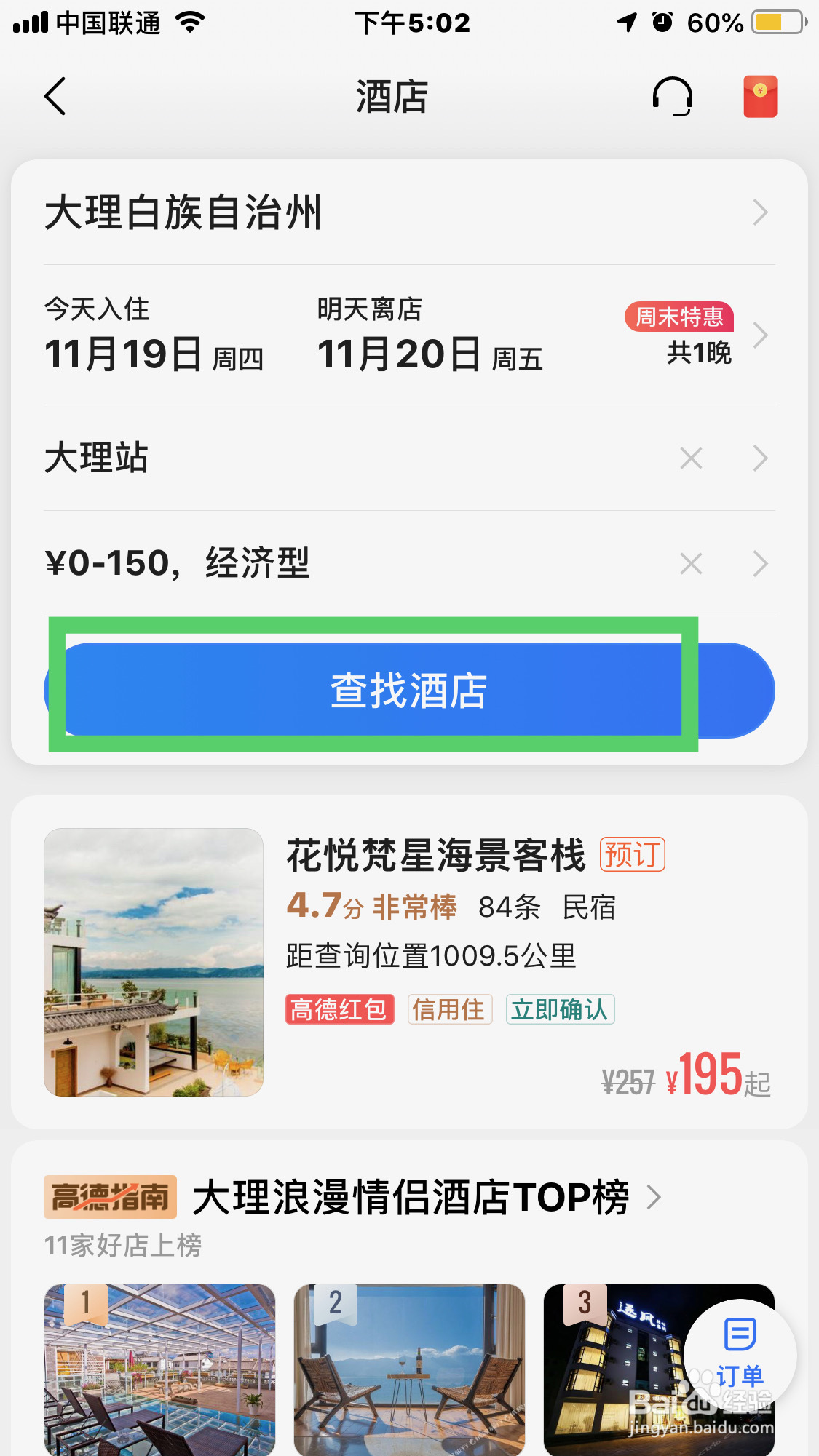Open the 预订 tag next to hotel name
The height and width of the screenshot is (1456, 819).
[x=633, y=856]
